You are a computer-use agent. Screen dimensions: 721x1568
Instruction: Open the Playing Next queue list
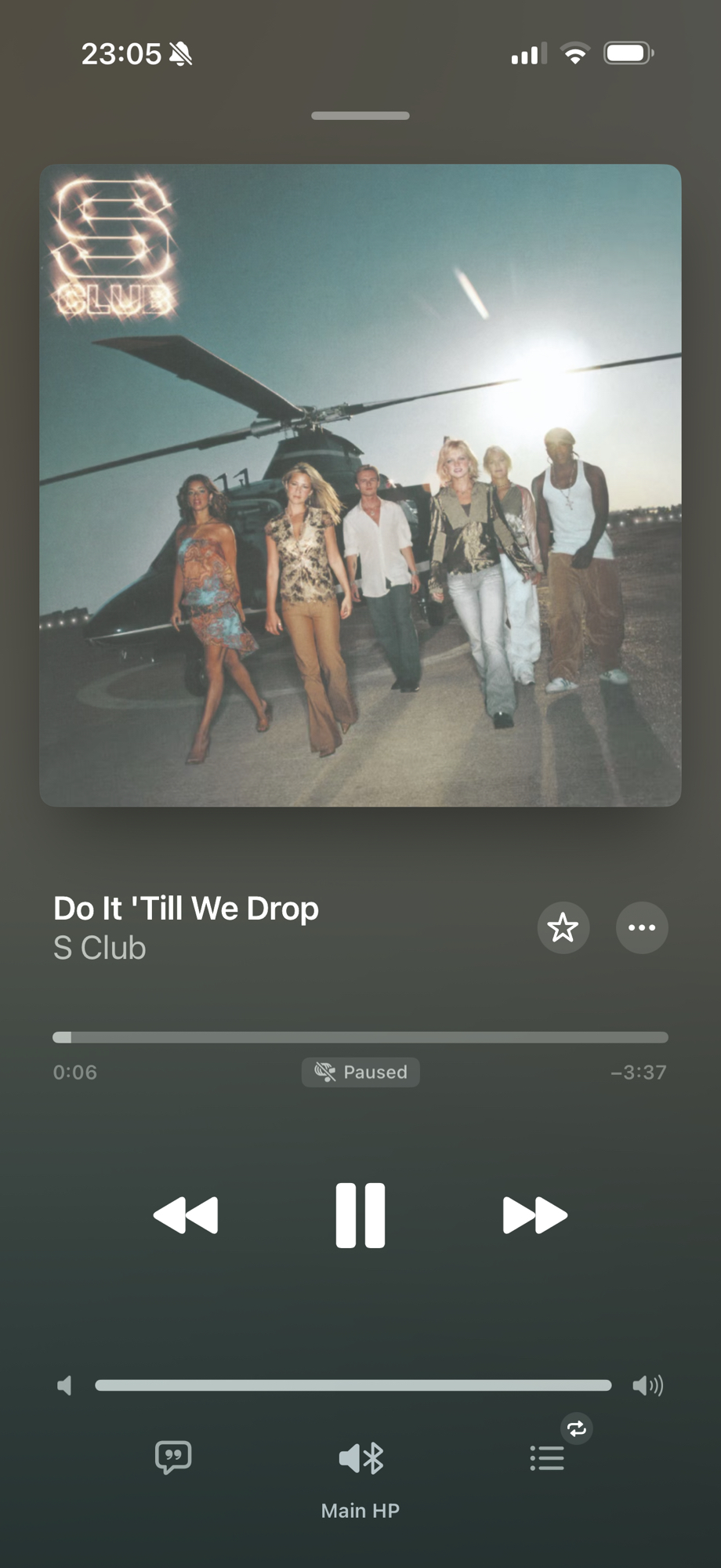pos(547,1457)
